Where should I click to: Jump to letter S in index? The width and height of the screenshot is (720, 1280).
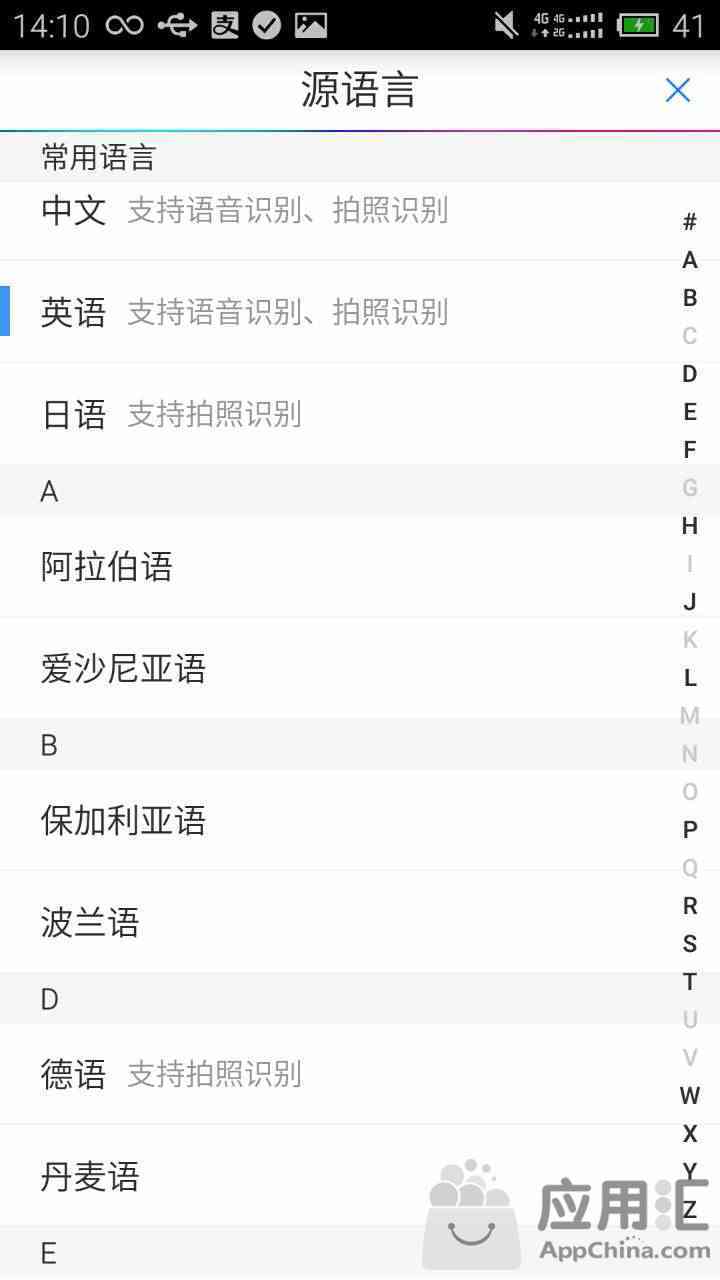(690, 944)
